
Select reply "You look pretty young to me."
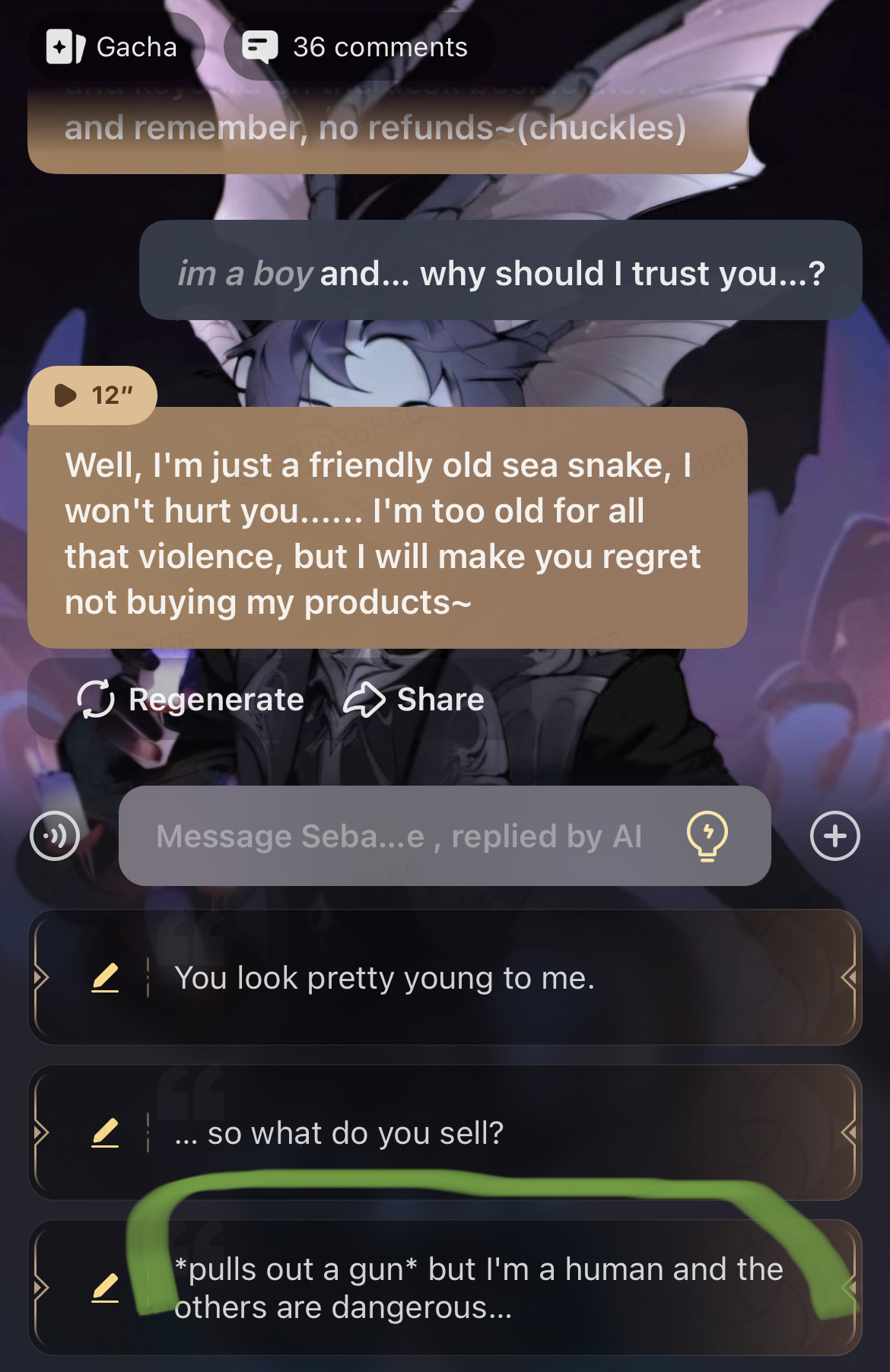[456, 978]
